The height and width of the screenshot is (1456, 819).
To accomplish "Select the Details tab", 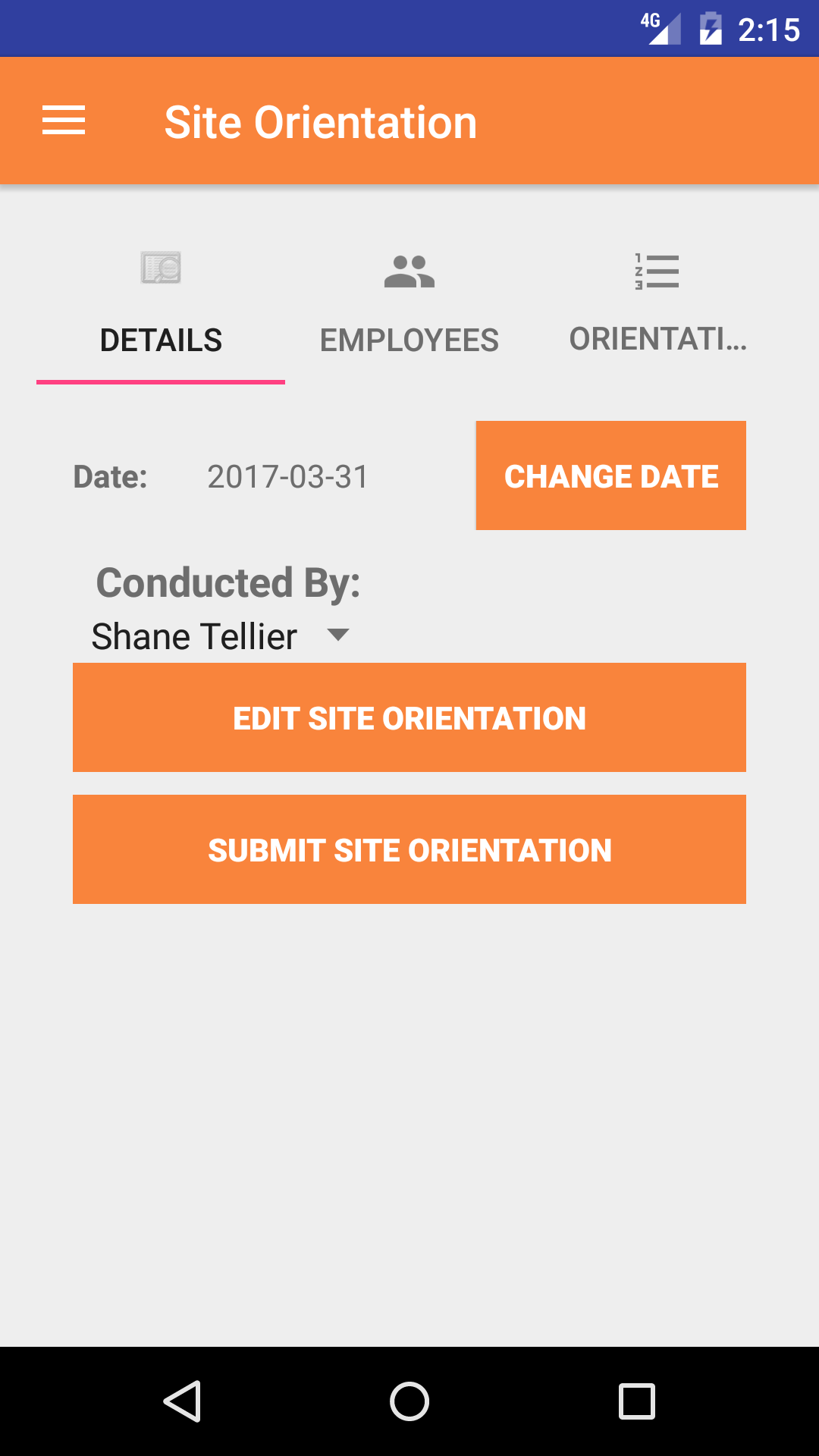I will point(161,311).
